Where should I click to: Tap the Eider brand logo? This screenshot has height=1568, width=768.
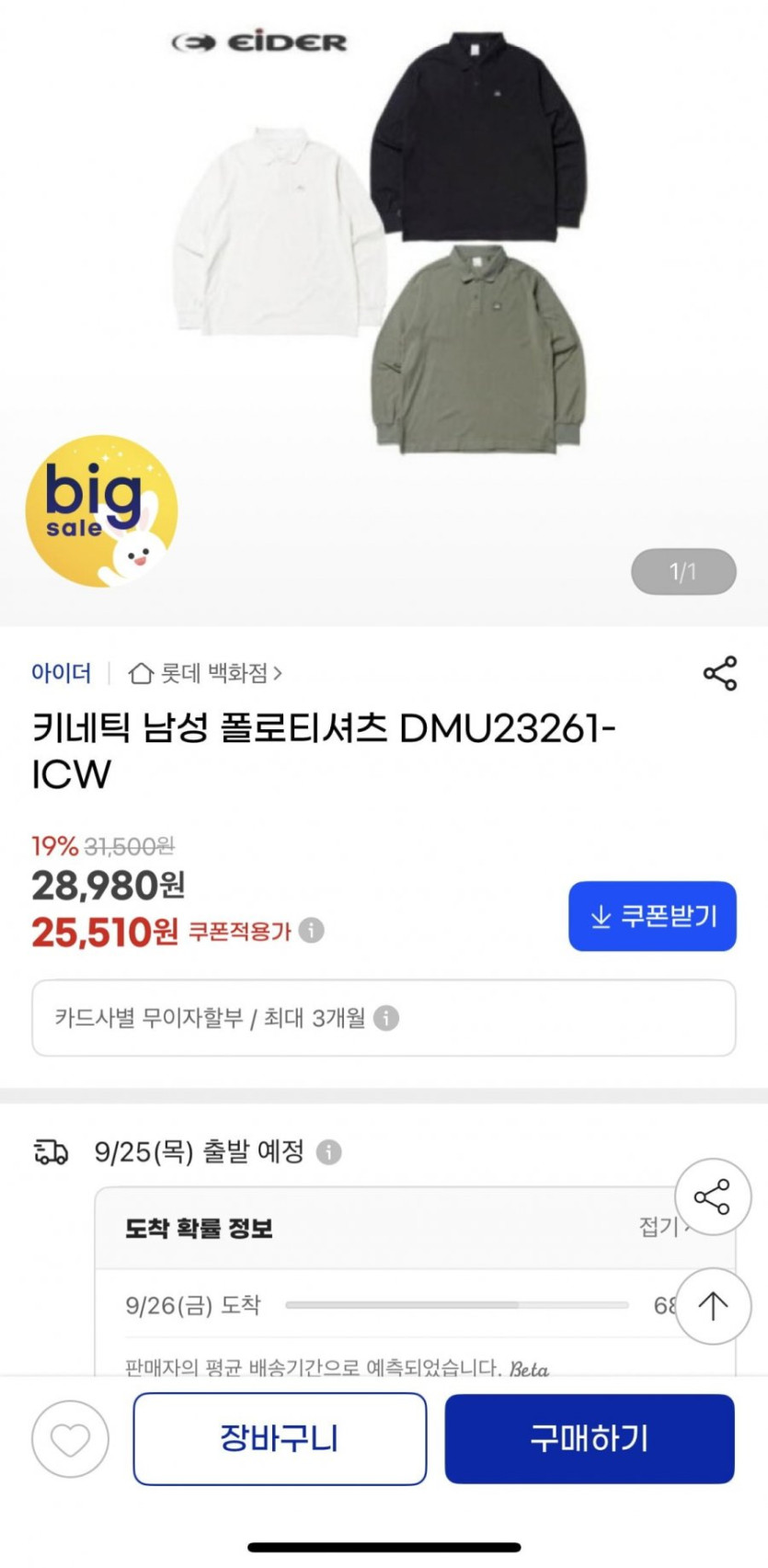tap(258, 43)
